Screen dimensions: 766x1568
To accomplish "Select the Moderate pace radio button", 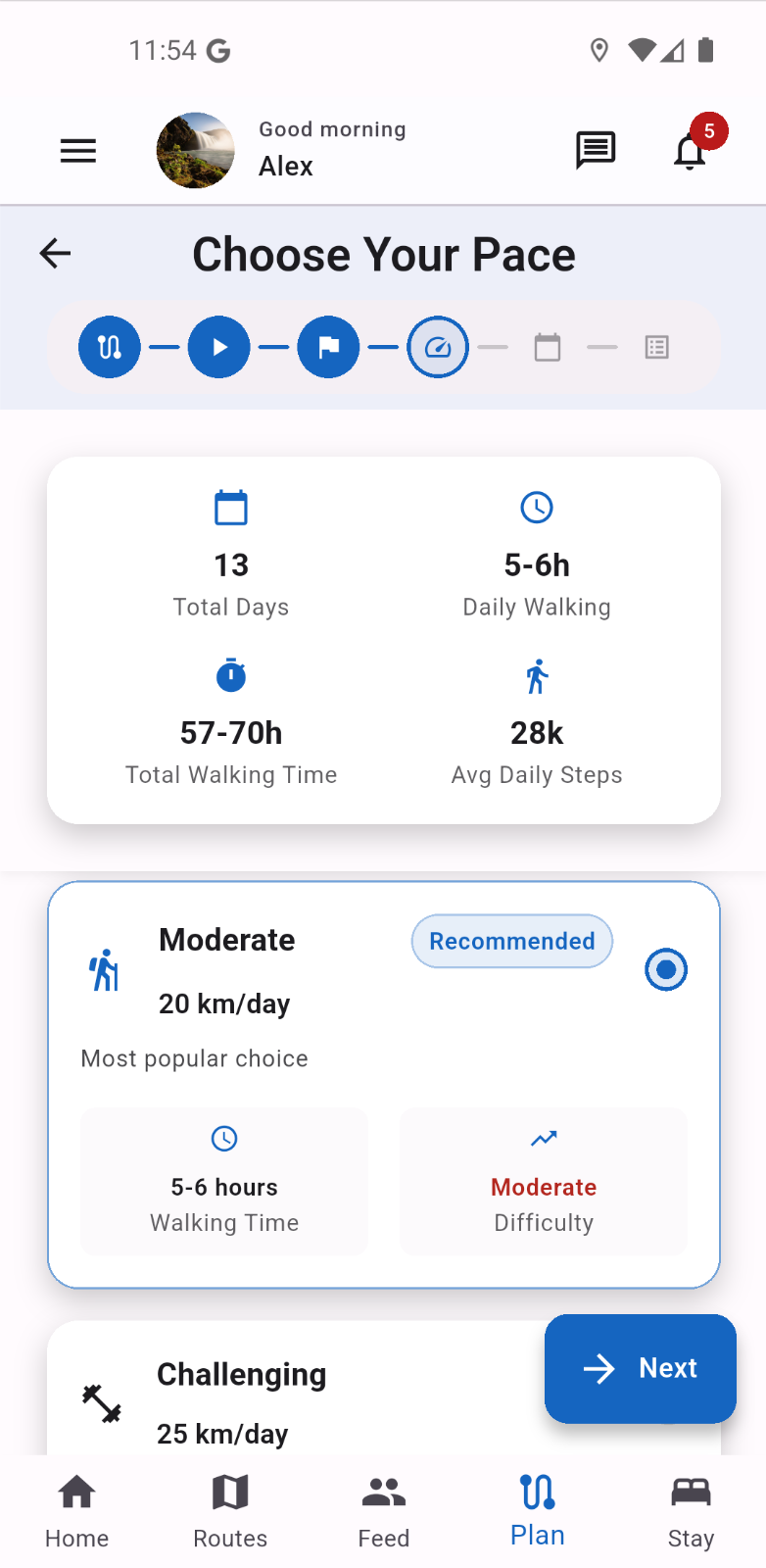I will [x=666, y=970].
